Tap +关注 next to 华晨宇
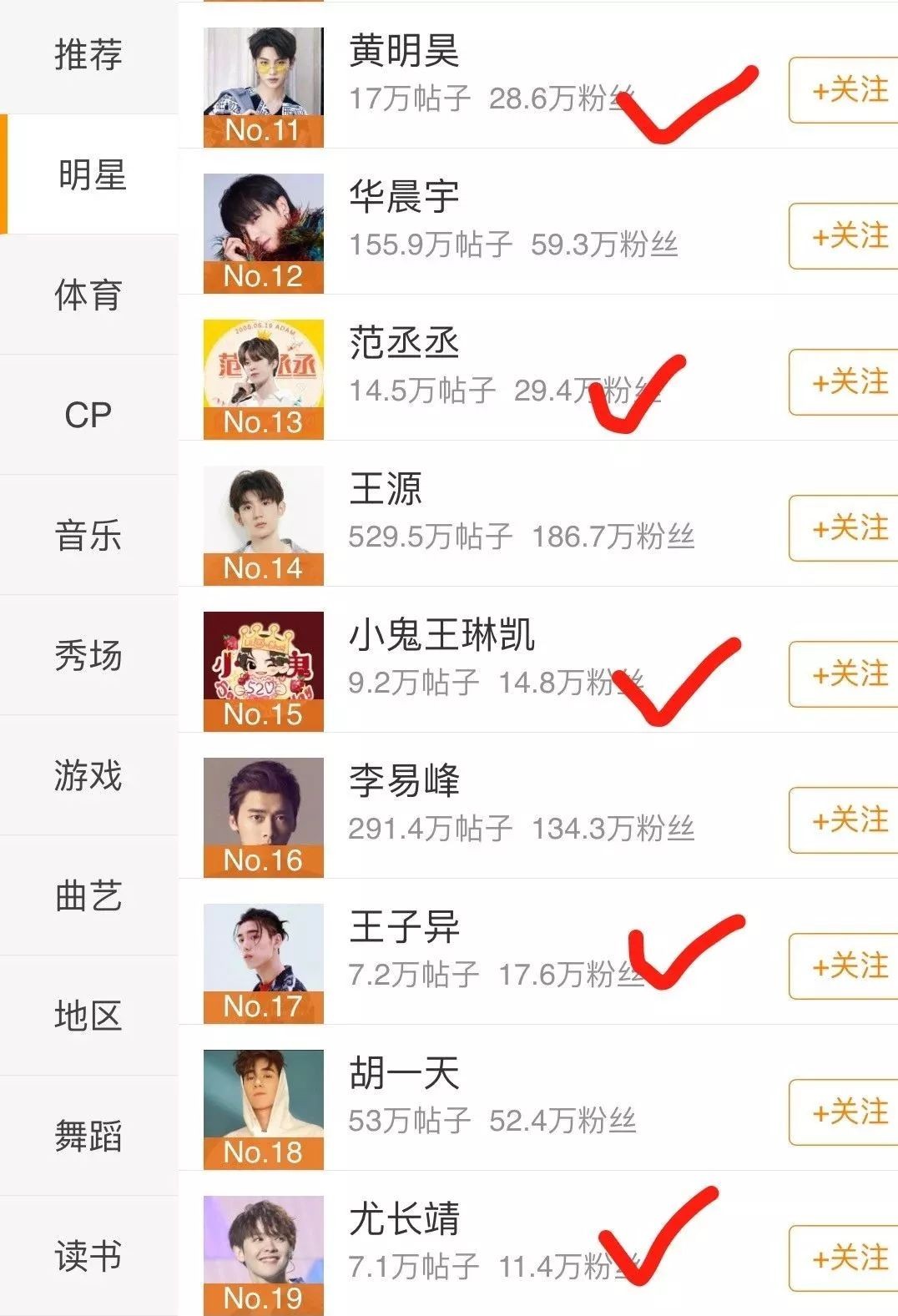The image size is (898, 1316). point(845,236)
